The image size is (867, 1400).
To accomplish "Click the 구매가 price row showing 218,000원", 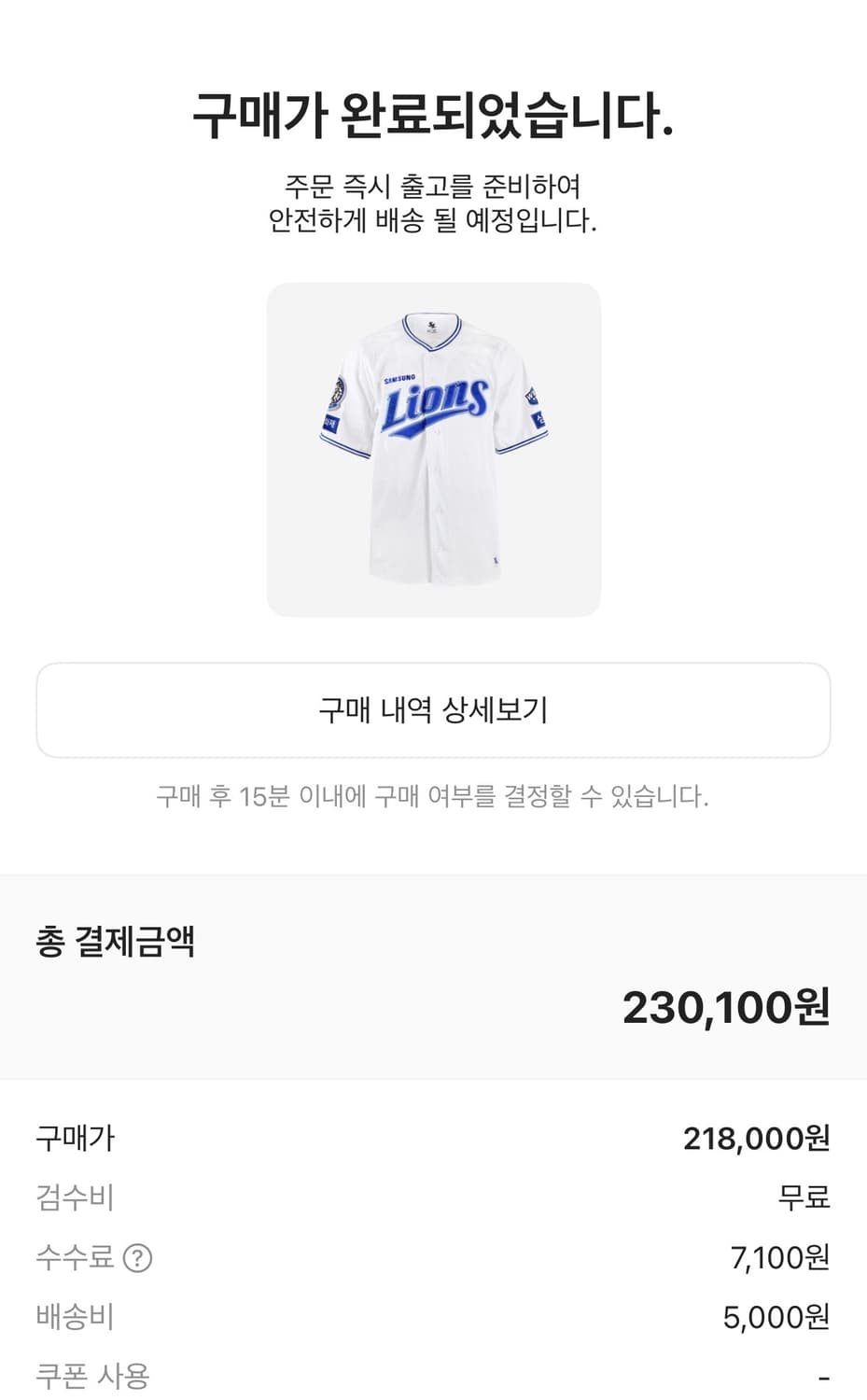I will [433, 1138].
